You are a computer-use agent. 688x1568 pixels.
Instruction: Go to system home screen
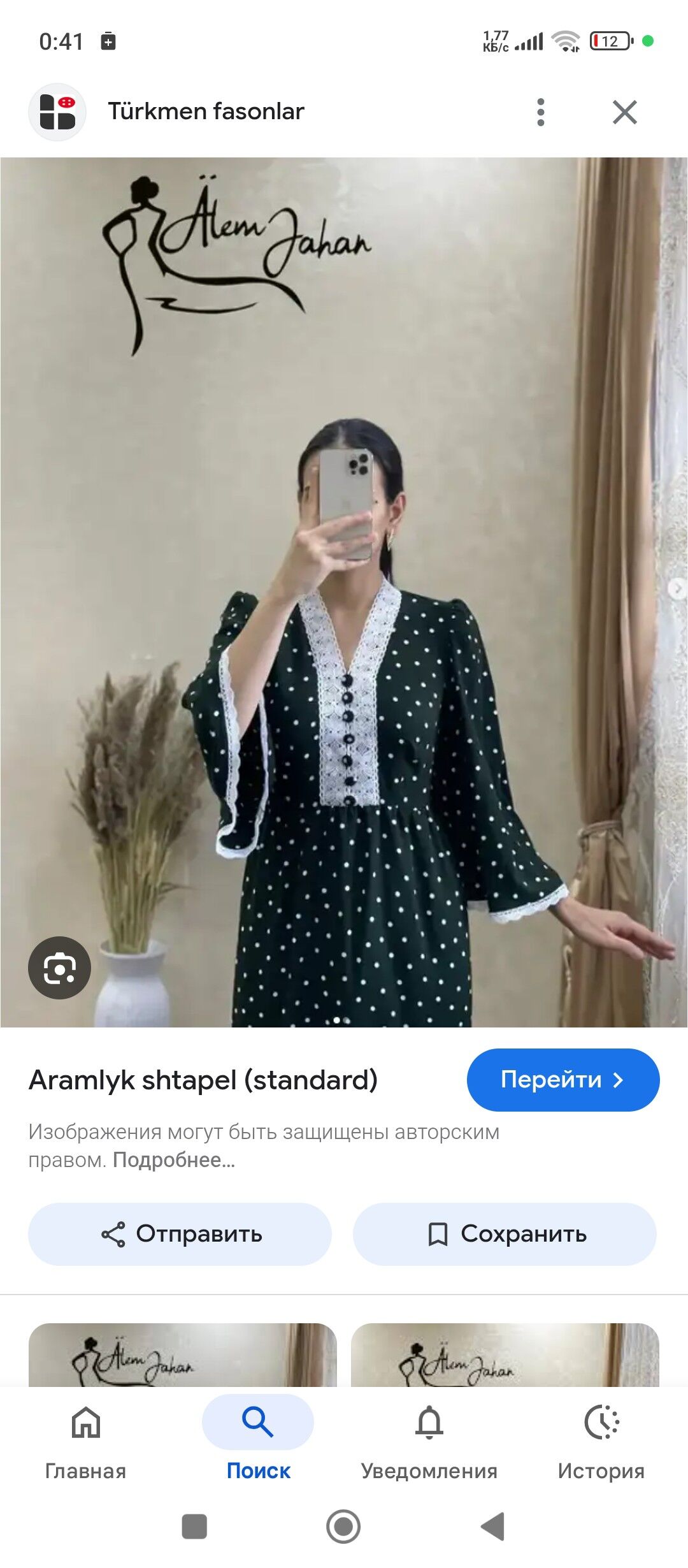(343, 1527)
